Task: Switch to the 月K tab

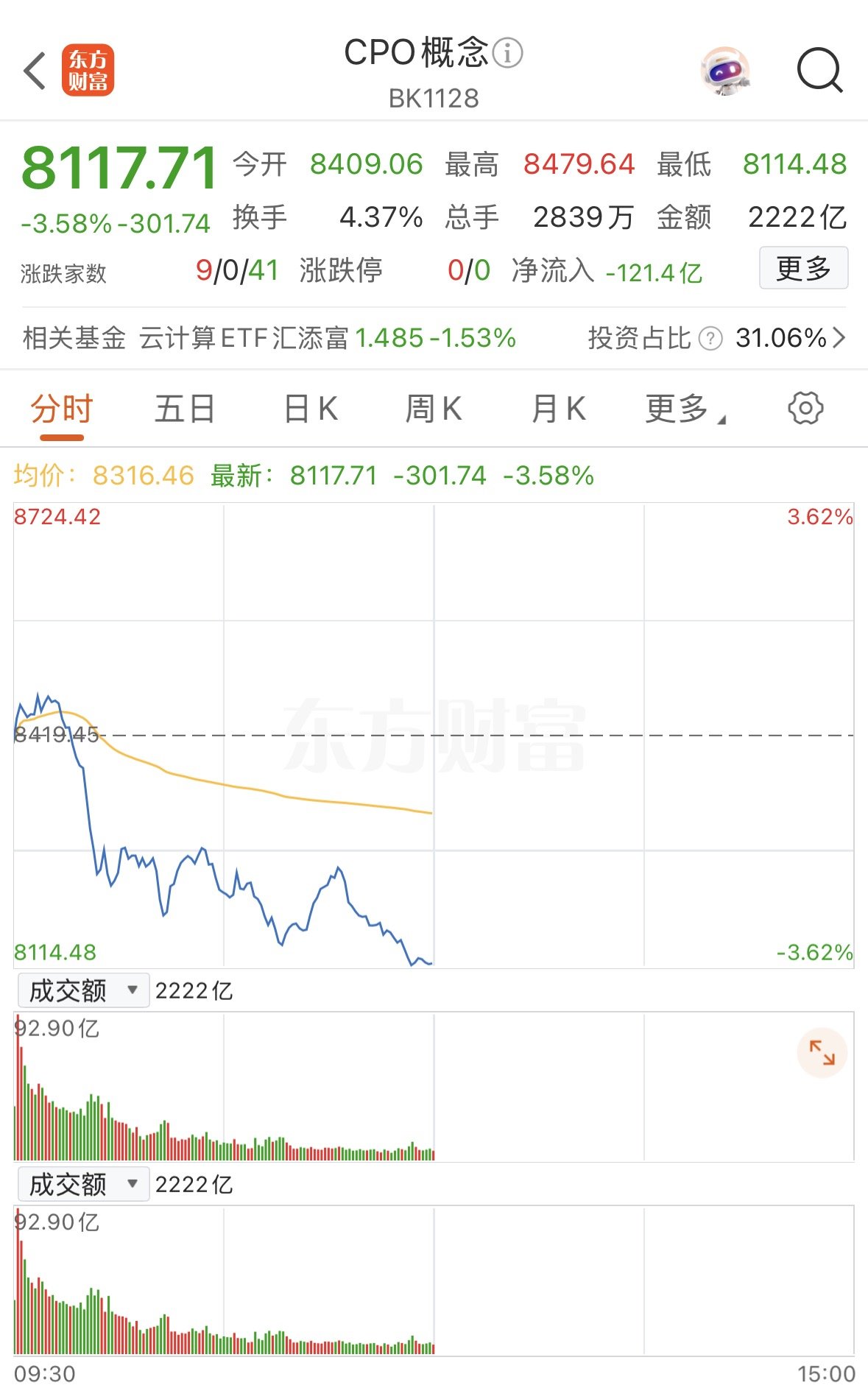Action: (558, 409)
